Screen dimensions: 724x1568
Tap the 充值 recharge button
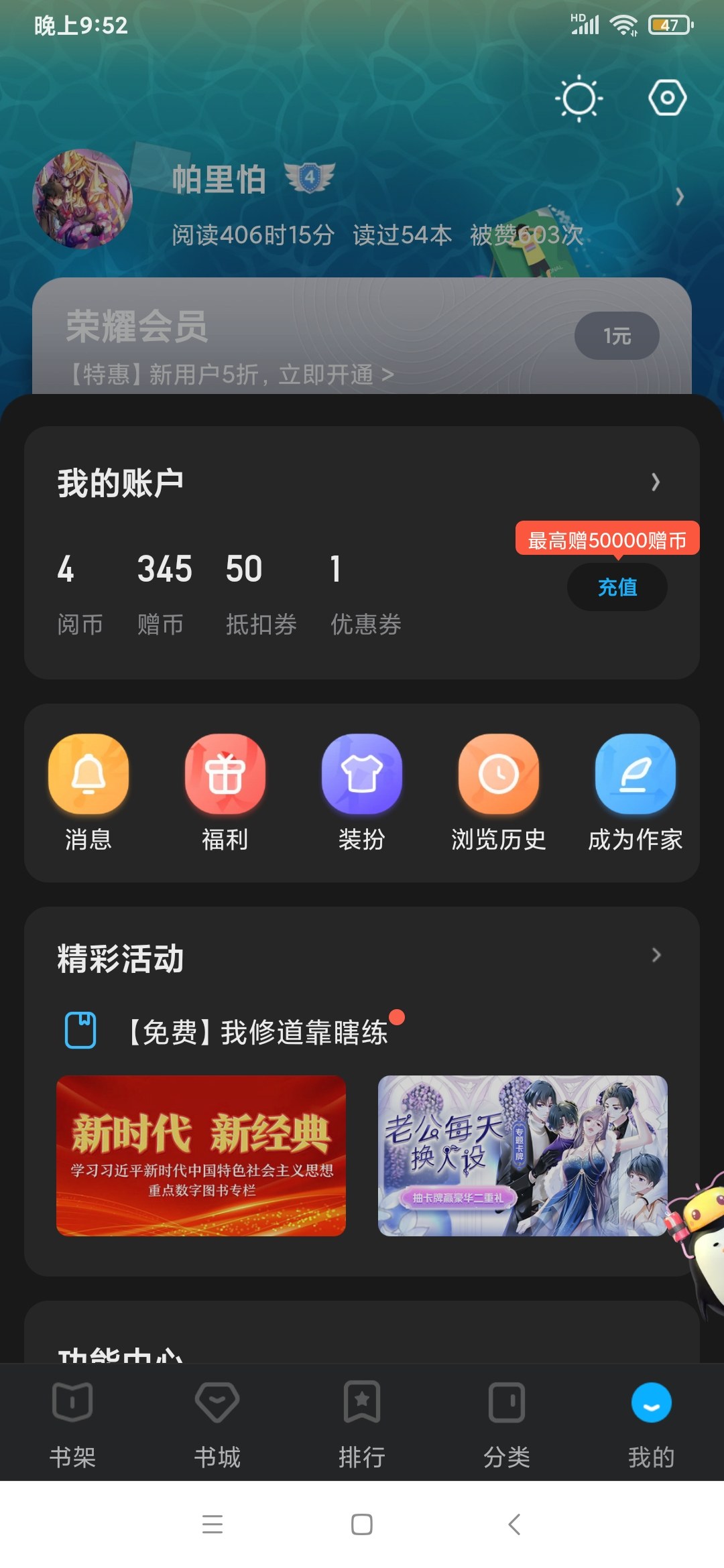tap(617, 587)
